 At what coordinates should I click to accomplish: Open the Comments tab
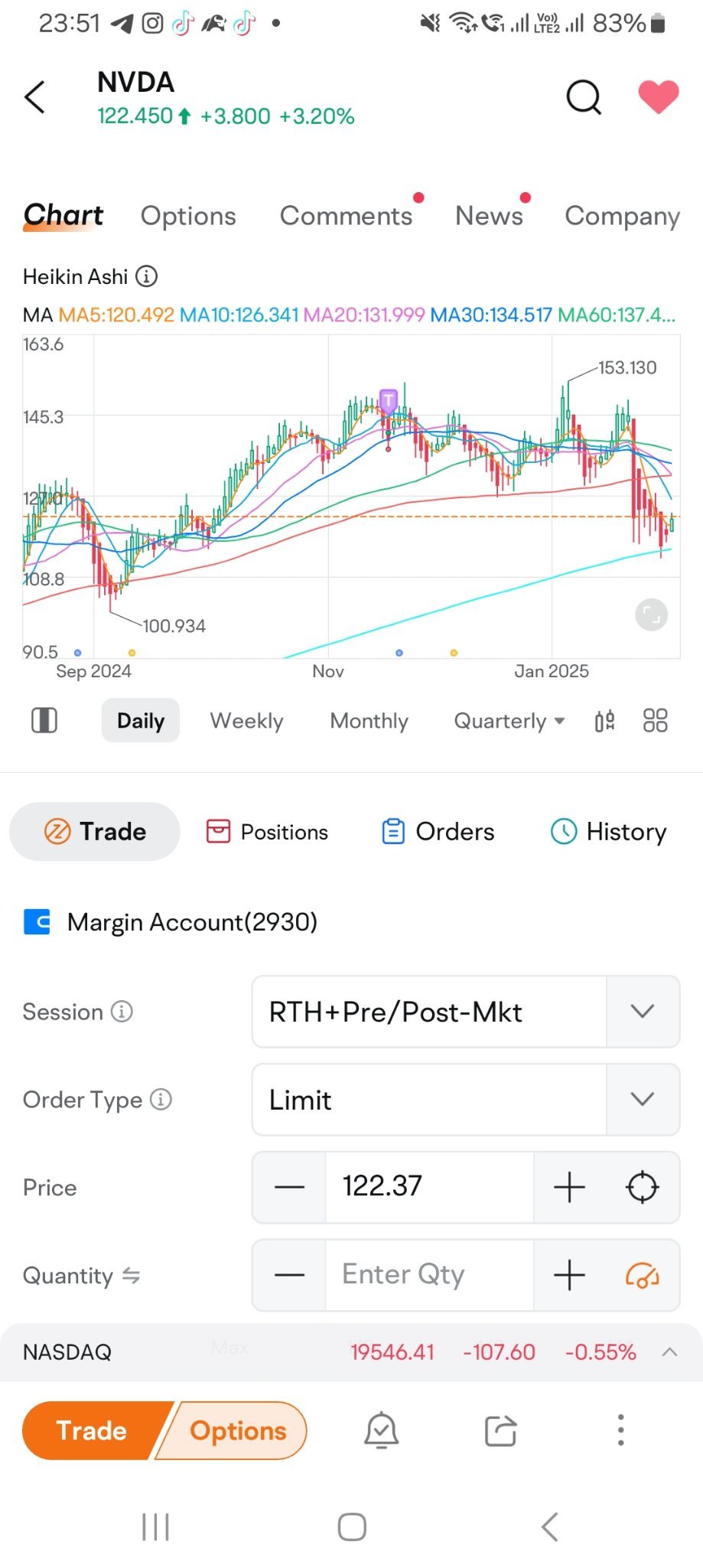click(x=346, y=216)
